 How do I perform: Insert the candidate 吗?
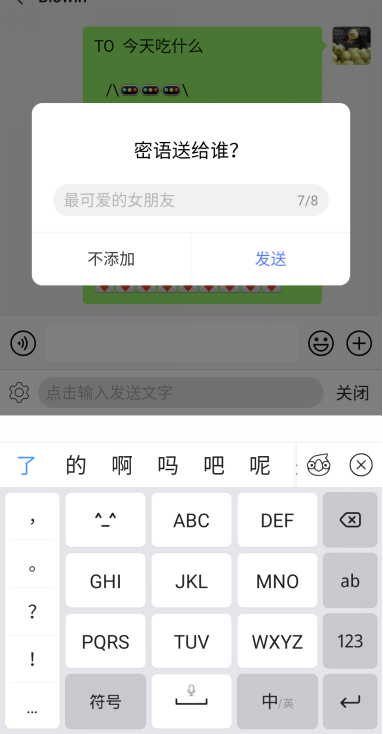168,466
